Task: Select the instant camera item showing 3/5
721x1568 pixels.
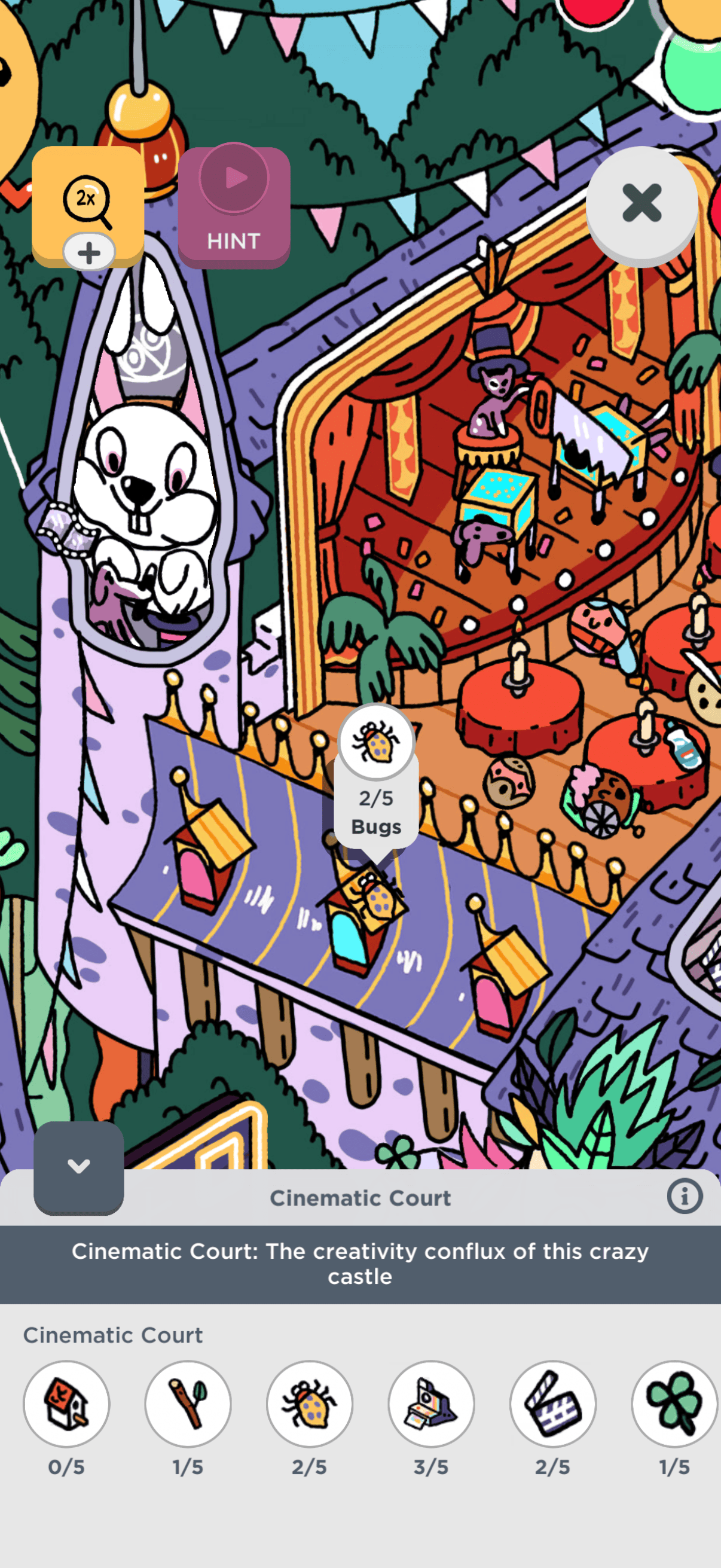Action: [431, 1403]
